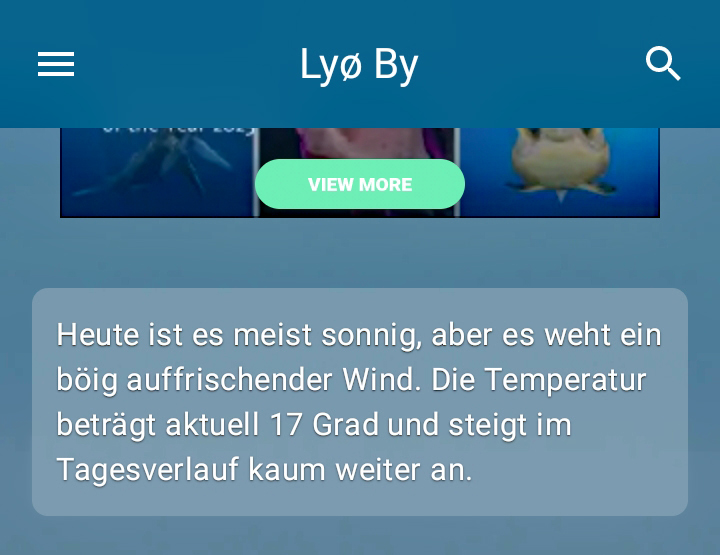Open the hamburger navigation menu
This screenshot has width=720, height=555.
pos(56,65)
